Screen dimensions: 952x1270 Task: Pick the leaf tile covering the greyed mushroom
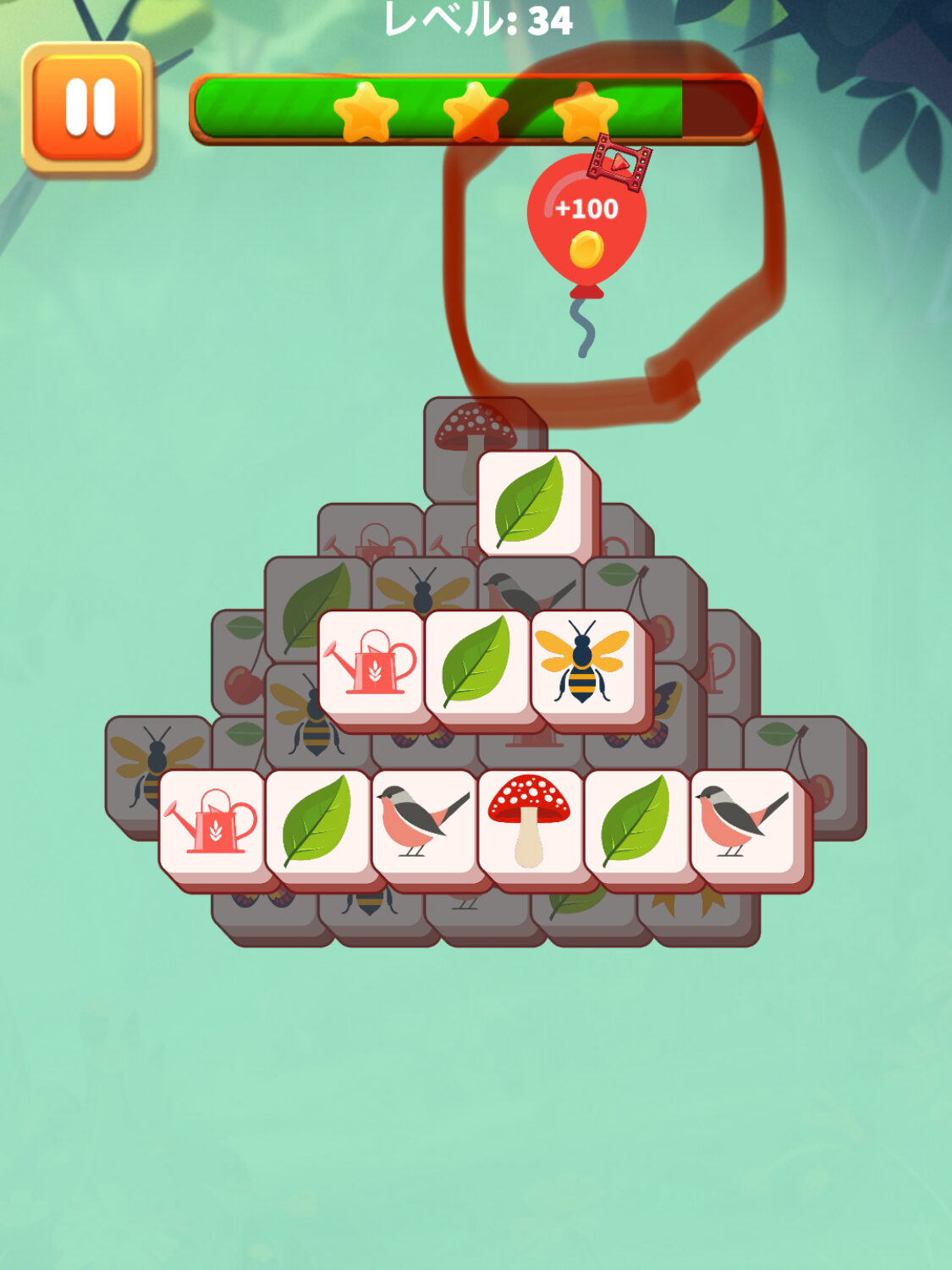coord(531,503)
